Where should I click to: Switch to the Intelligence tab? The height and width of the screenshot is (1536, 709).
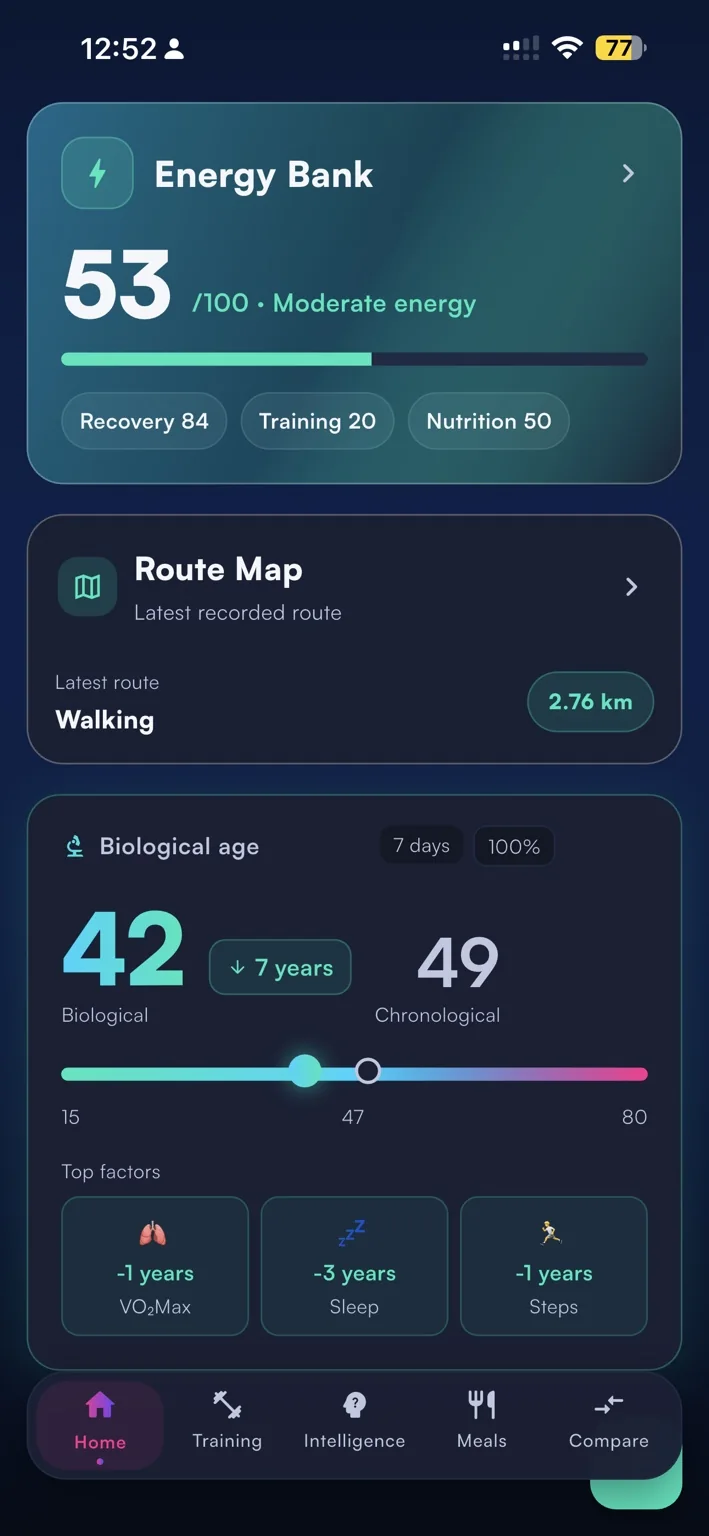[354, 1422]
